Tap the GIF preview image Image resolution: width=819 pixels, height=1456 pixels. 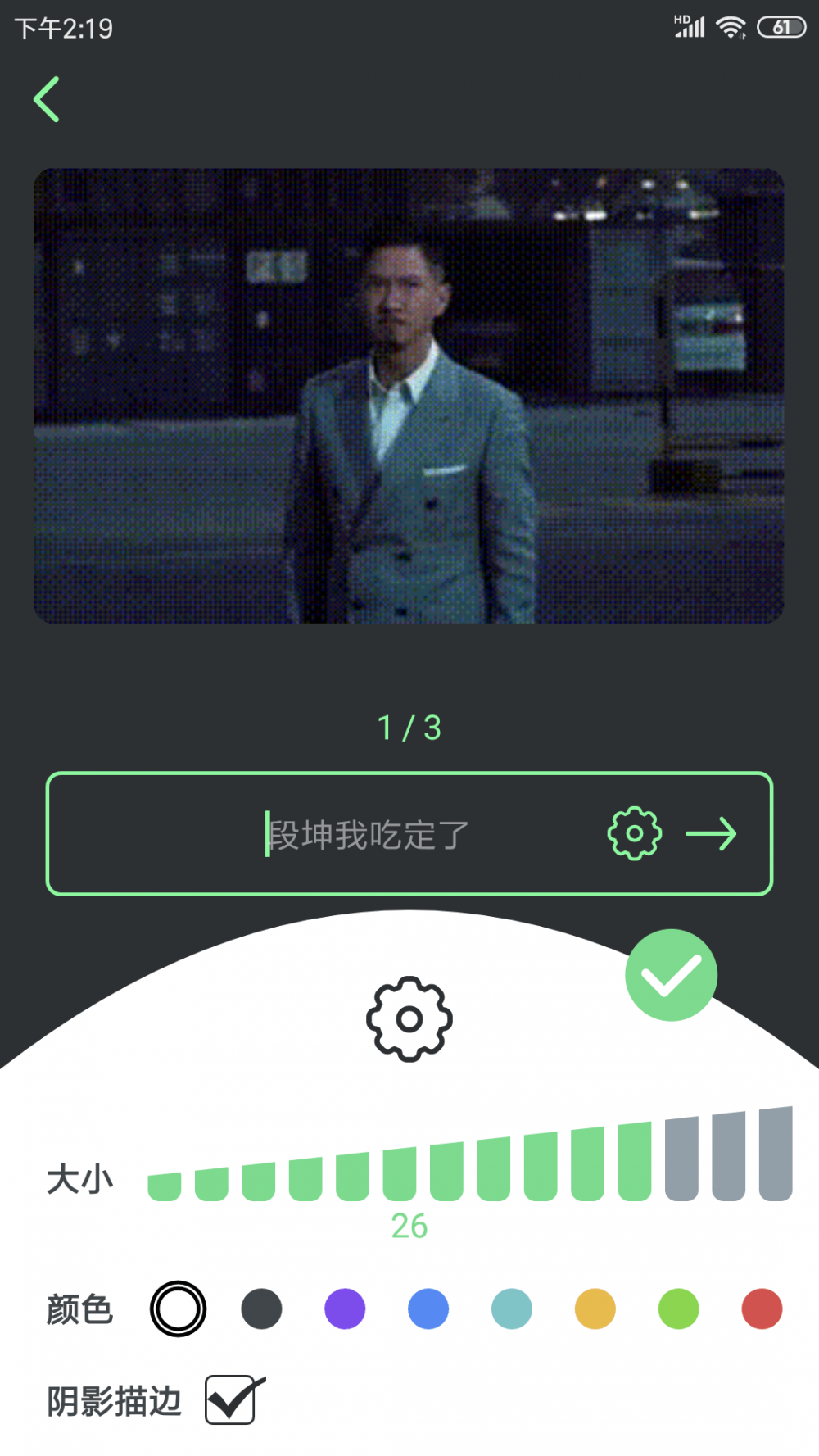[409, 396]
